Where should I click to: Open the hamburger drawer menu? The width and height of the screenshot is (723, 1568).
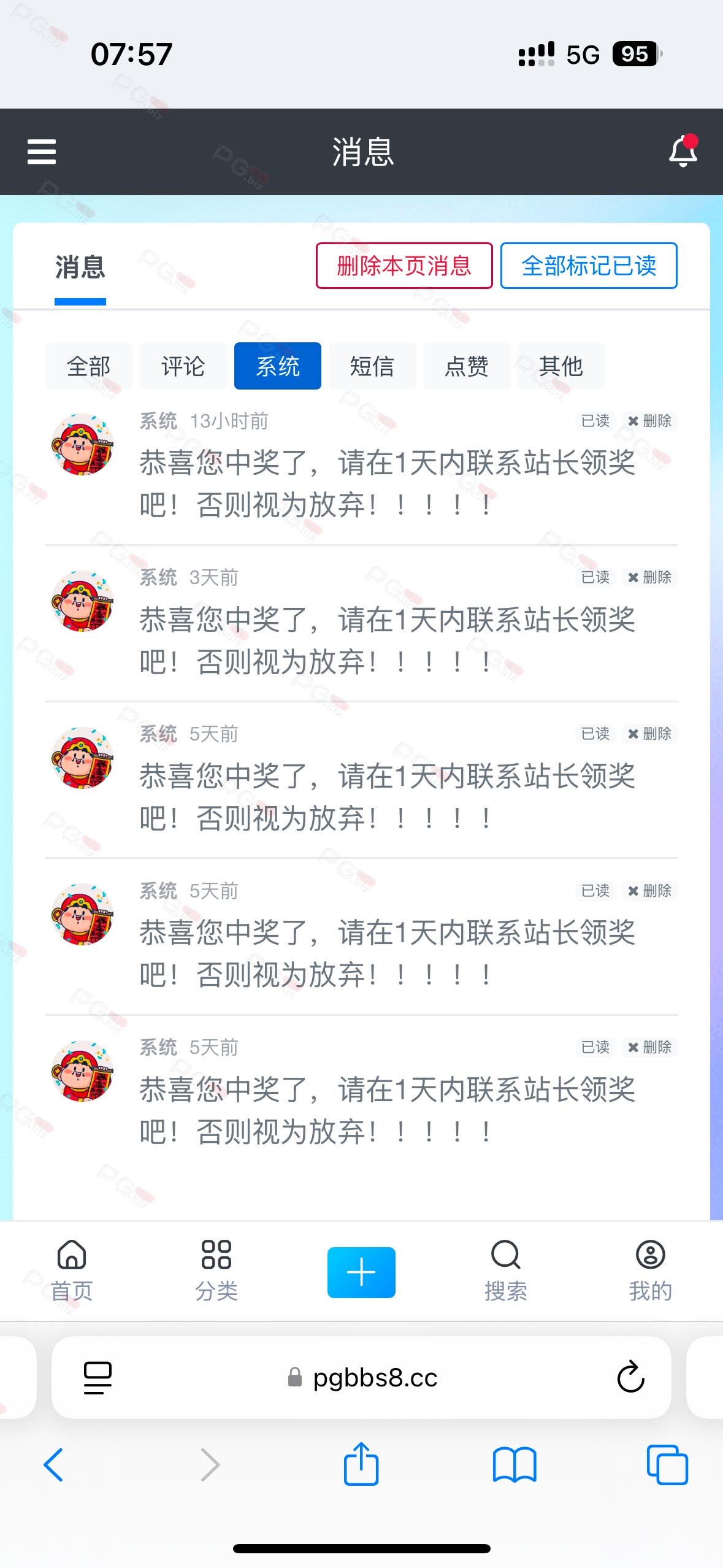(42, 152)
